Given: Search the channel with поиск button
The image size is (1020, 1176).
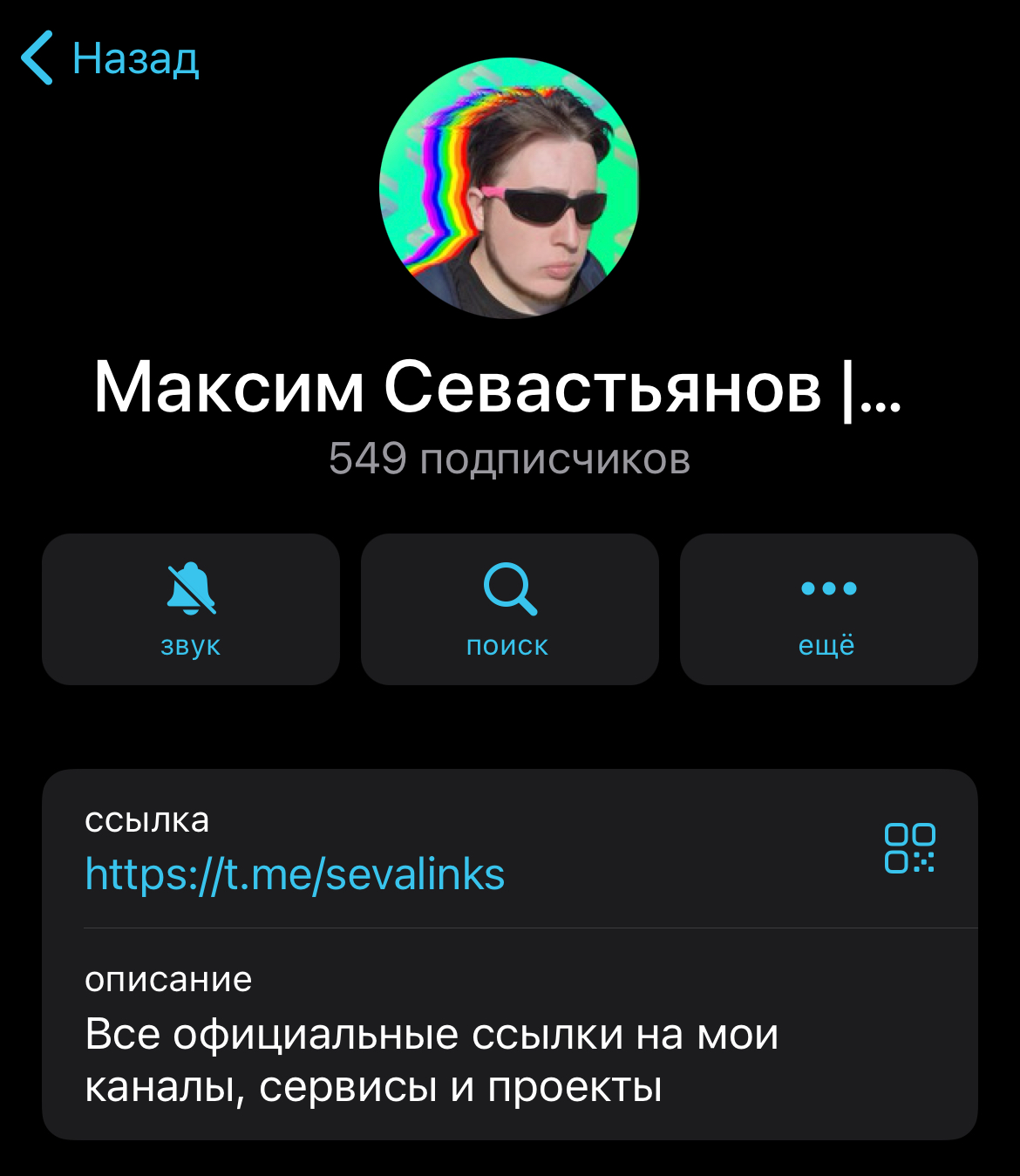Looking at the screenshot, I should point(509,609).
